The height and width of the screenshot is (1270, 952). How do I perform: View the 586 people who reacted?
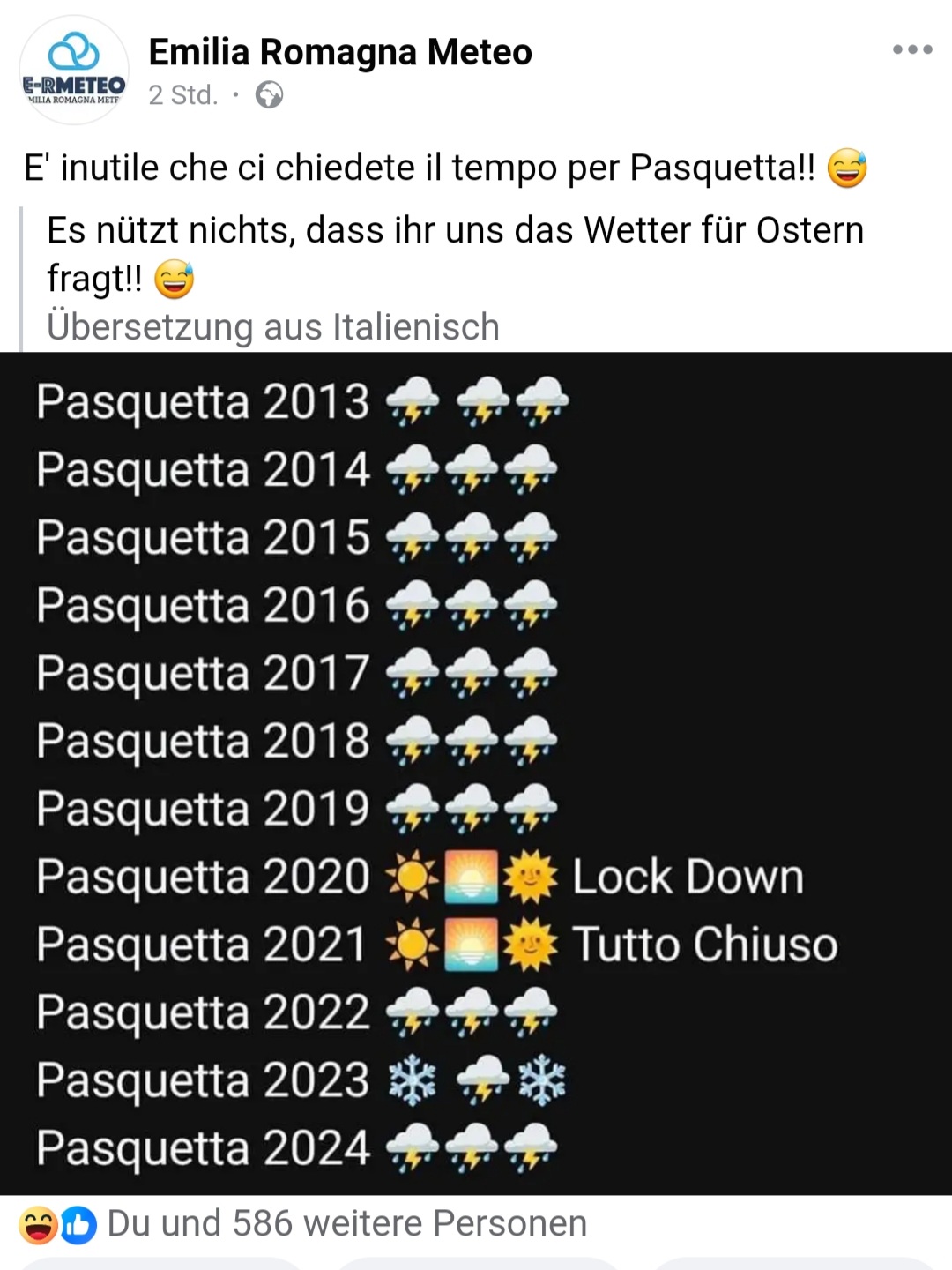(x=346, y=1224)
